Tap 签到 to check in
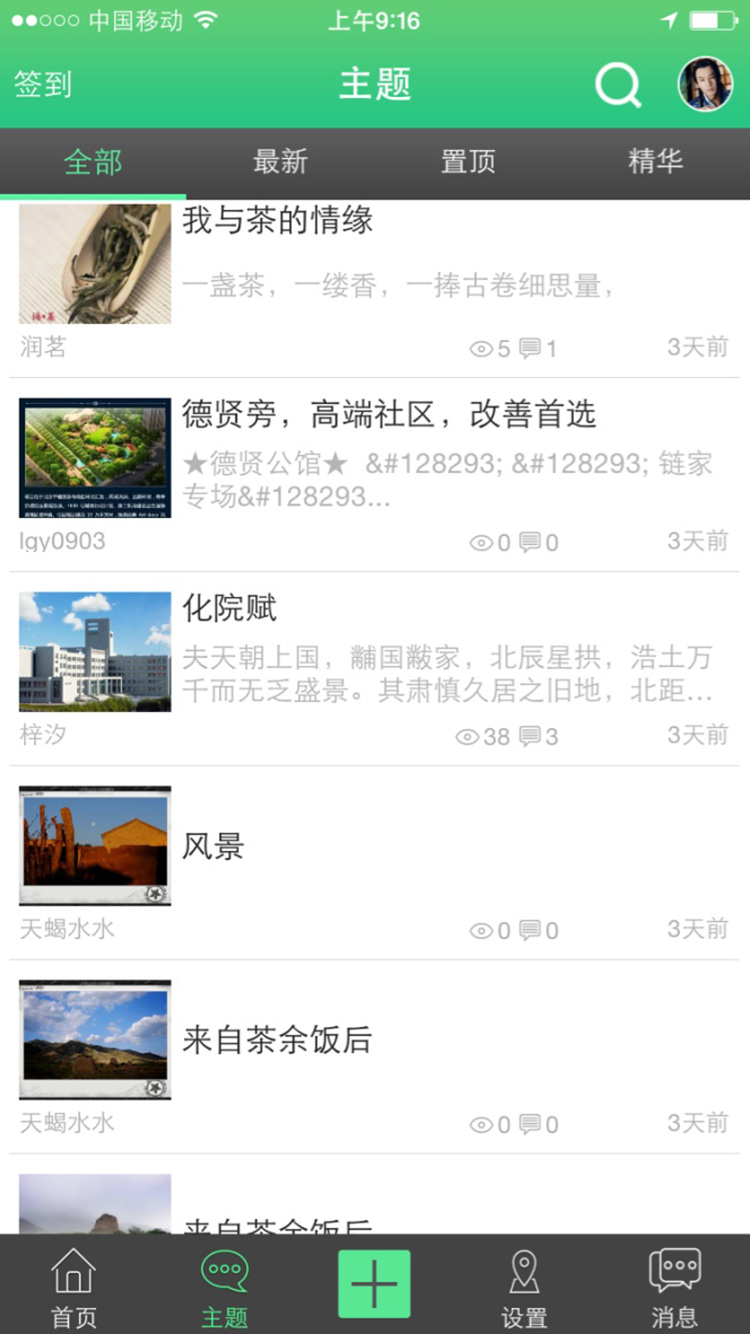The image size is (750, 1334). pyautogui.click(x=43, y=84)
